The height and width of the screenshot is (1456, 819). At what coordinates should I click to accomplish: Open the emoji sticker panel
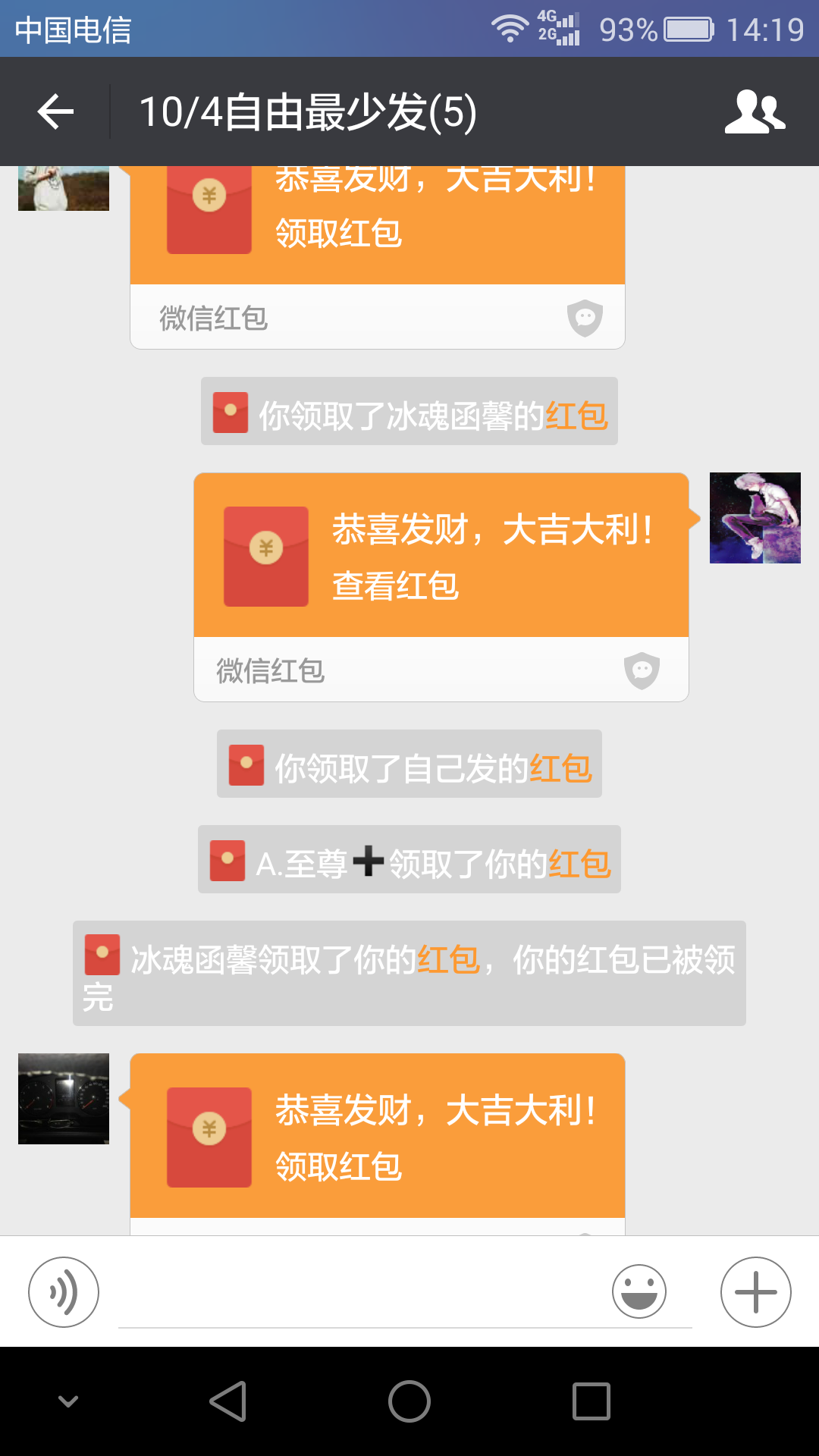click(639, 1292)
